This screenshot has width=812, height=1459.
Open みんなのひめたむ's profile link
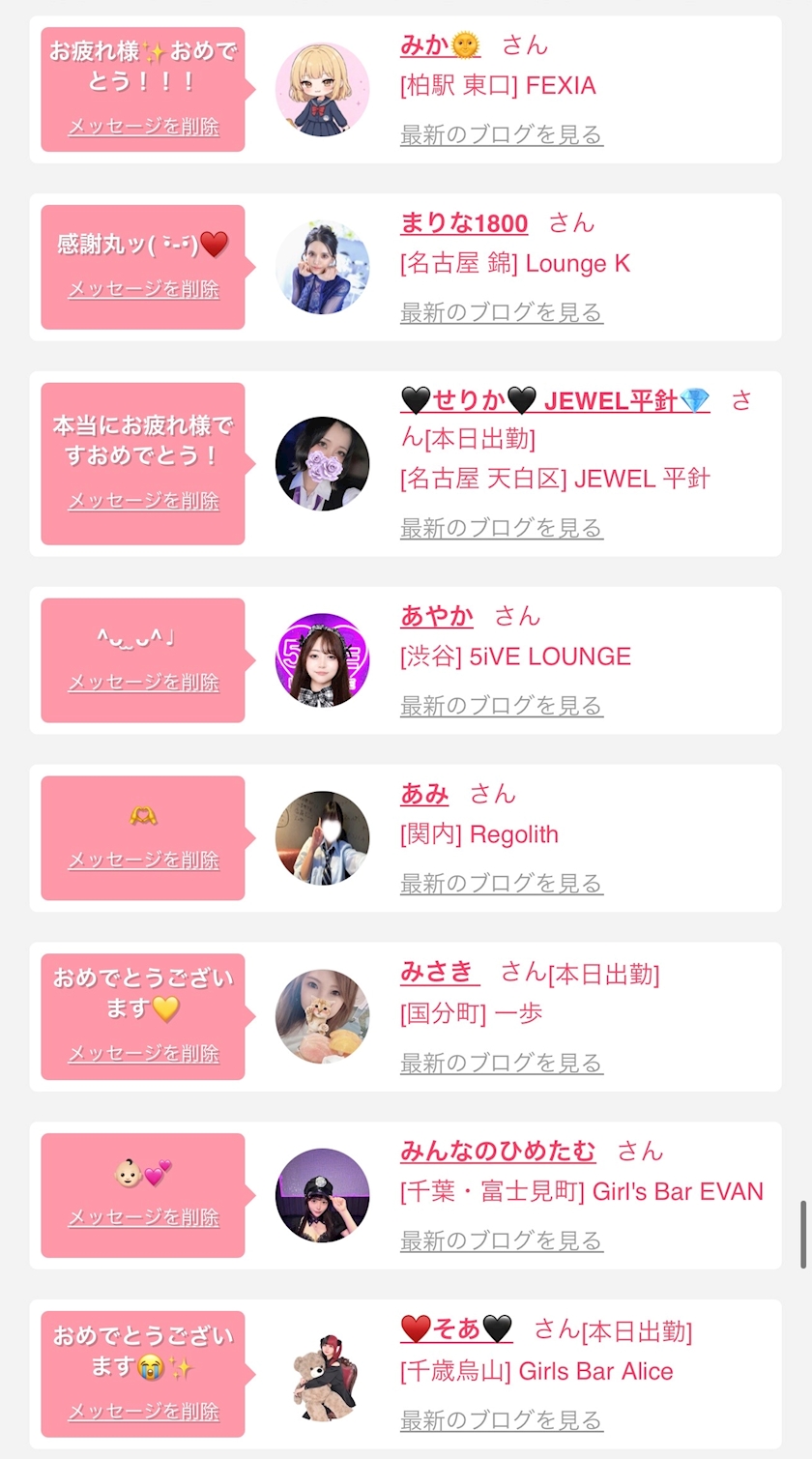coord(498,1151)
